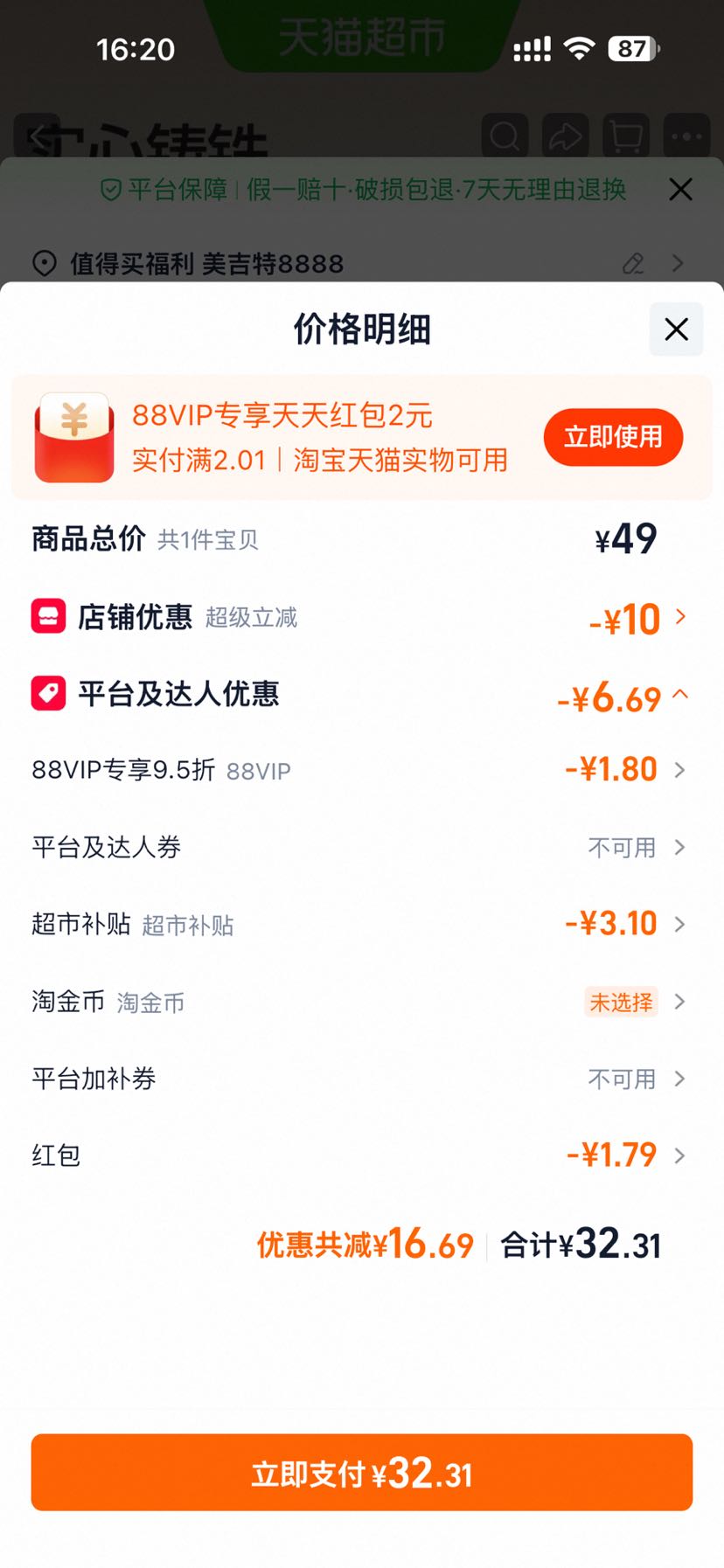This screenshot has height=1568, width=724.
Task: Open the 红包 red packet row
Action: (x=362, y=1155)
